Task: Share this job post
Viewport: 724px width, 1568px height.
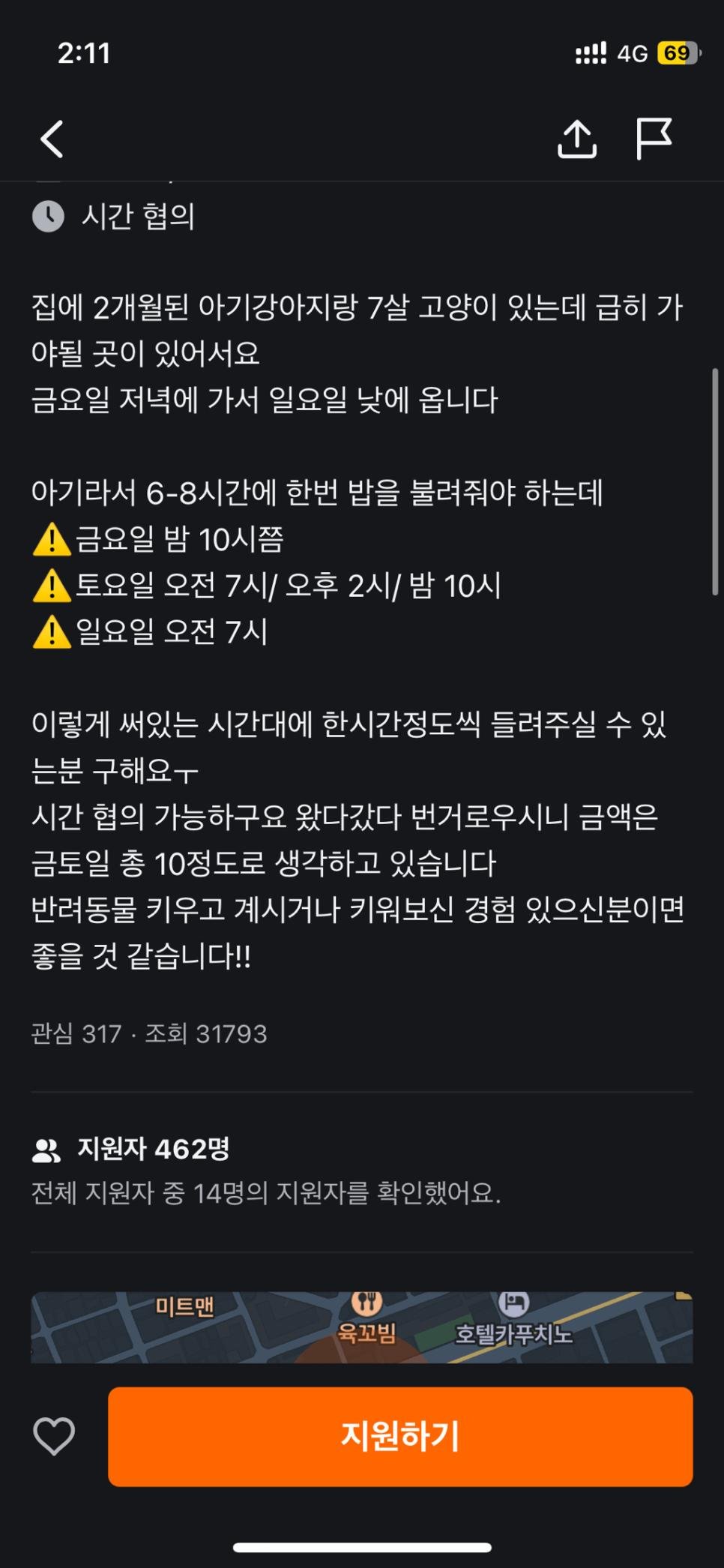Action: pyautogui.click(x=576, y=139)
